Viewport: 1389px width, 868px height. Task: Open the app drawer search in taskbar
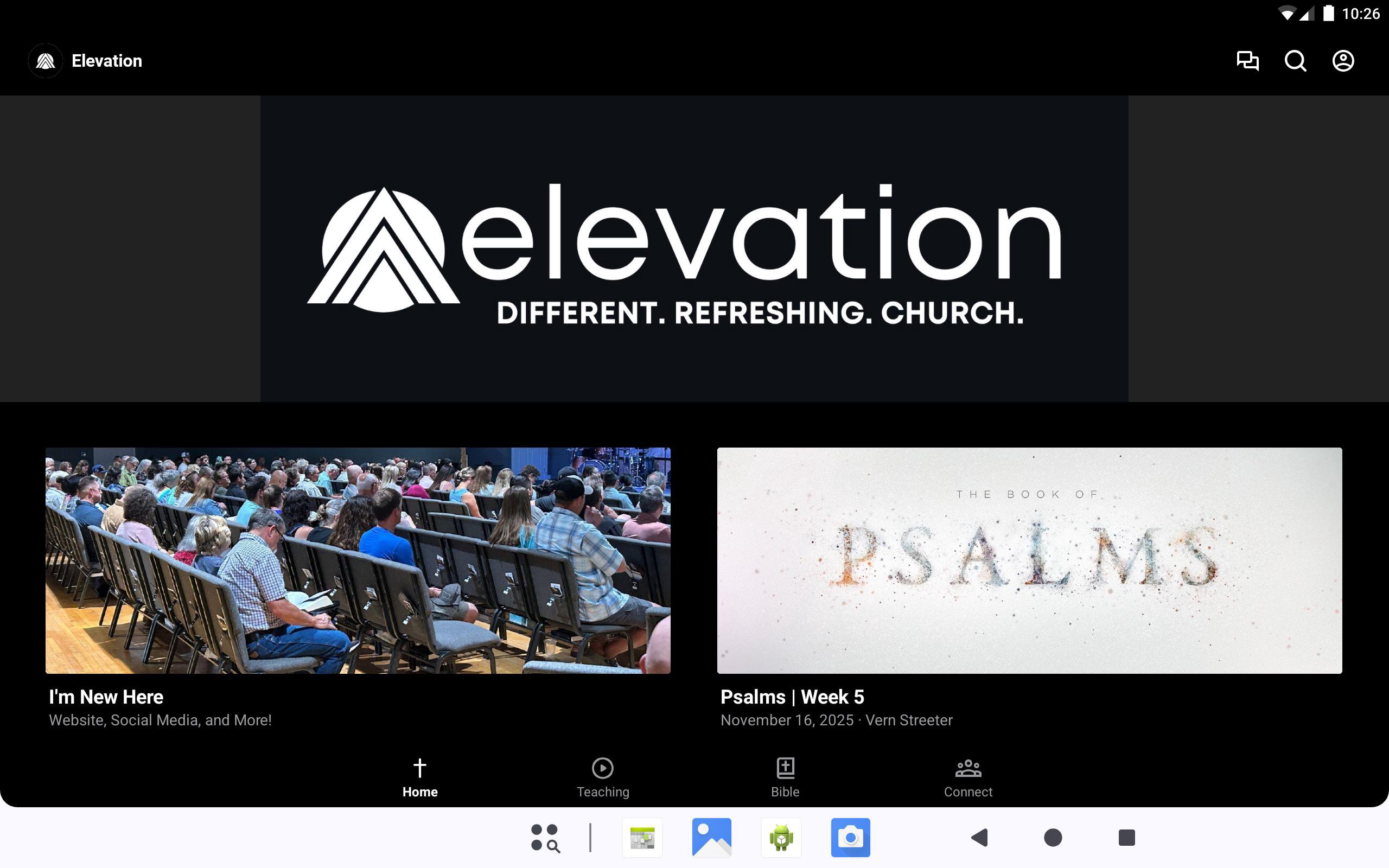(545, 838)
